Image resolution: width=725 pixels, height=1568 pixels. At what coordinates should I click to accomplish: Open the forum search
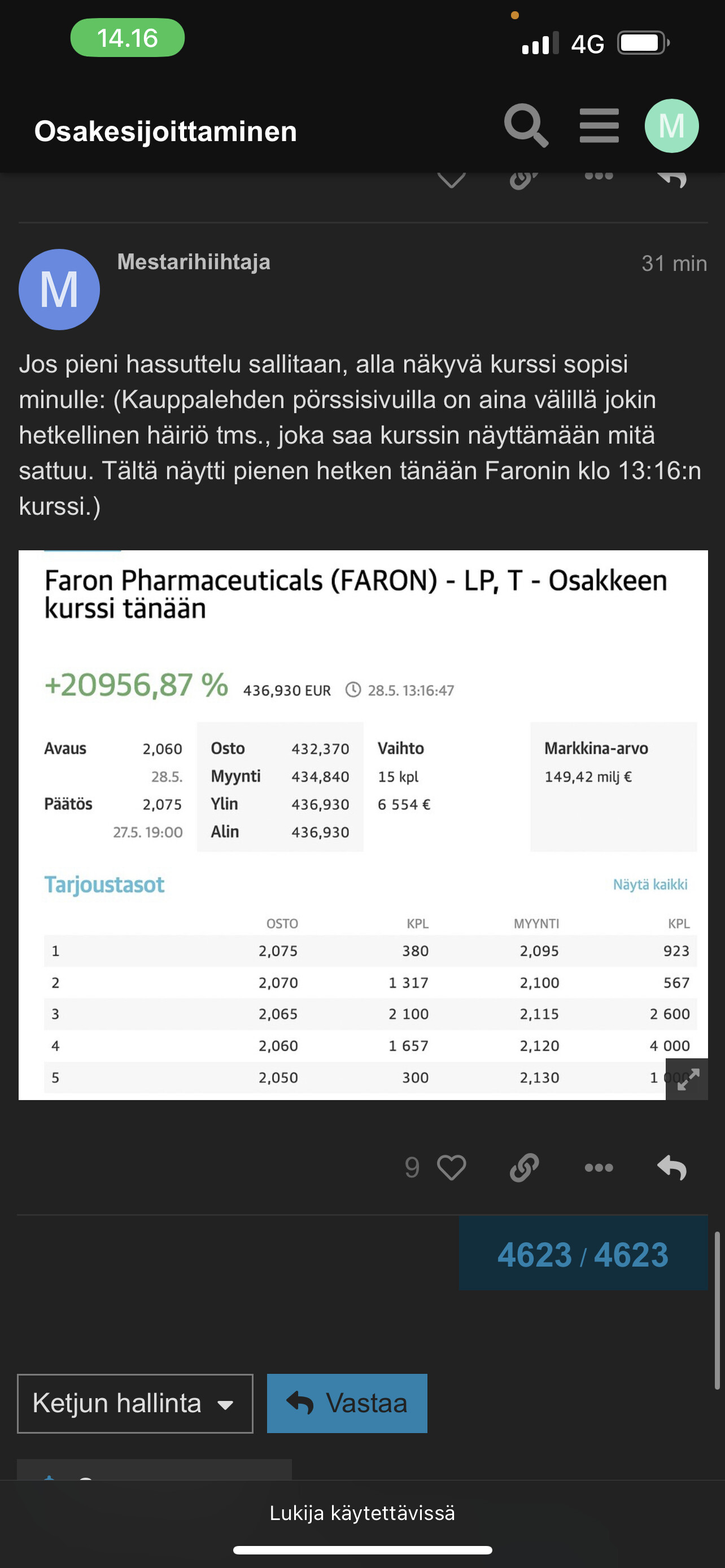(526, 126)
